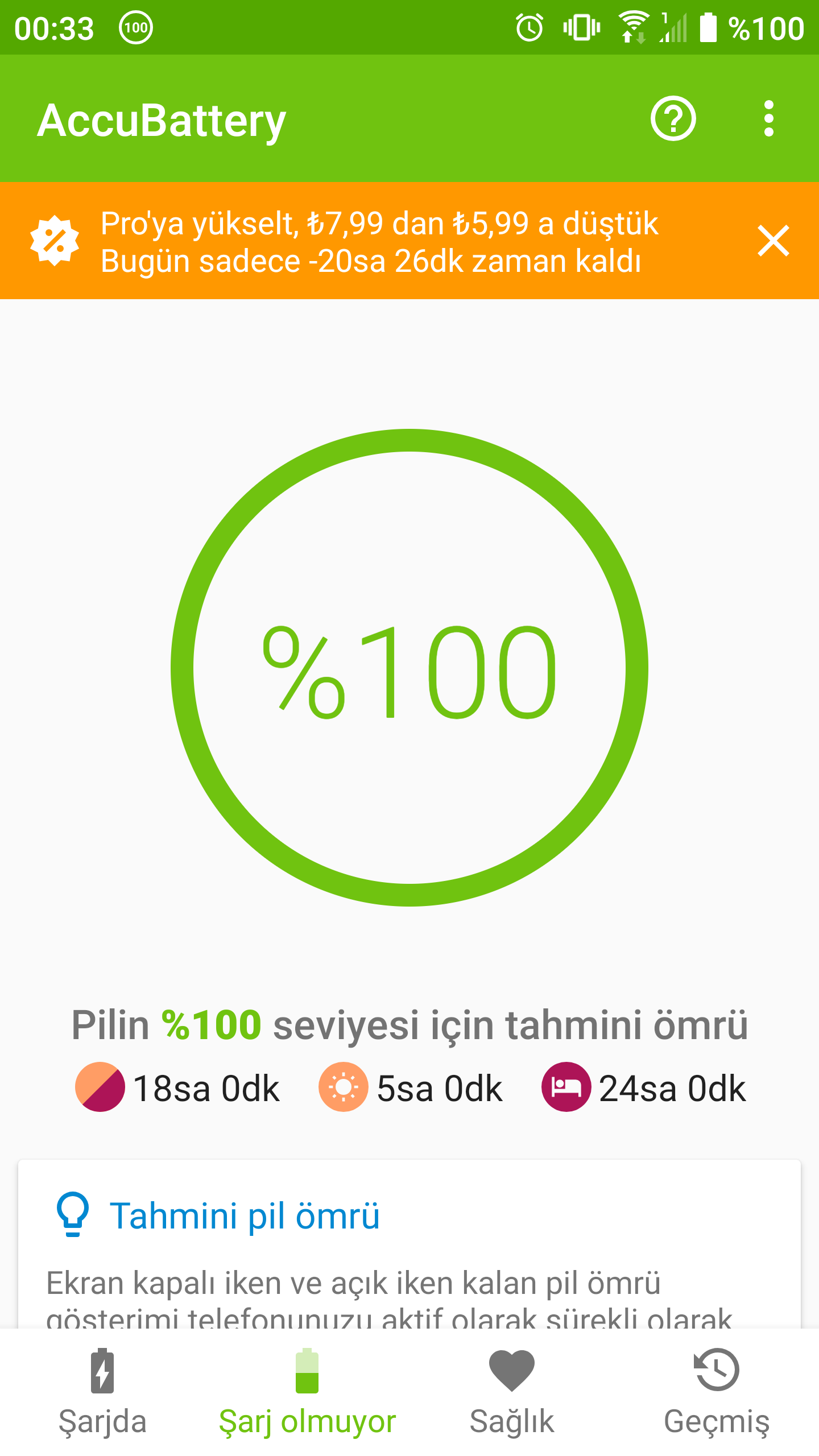The width and height of the screenshot is (819, 1456).
Task: Go to the Sağlık tab
Action: click(512, 1392)
